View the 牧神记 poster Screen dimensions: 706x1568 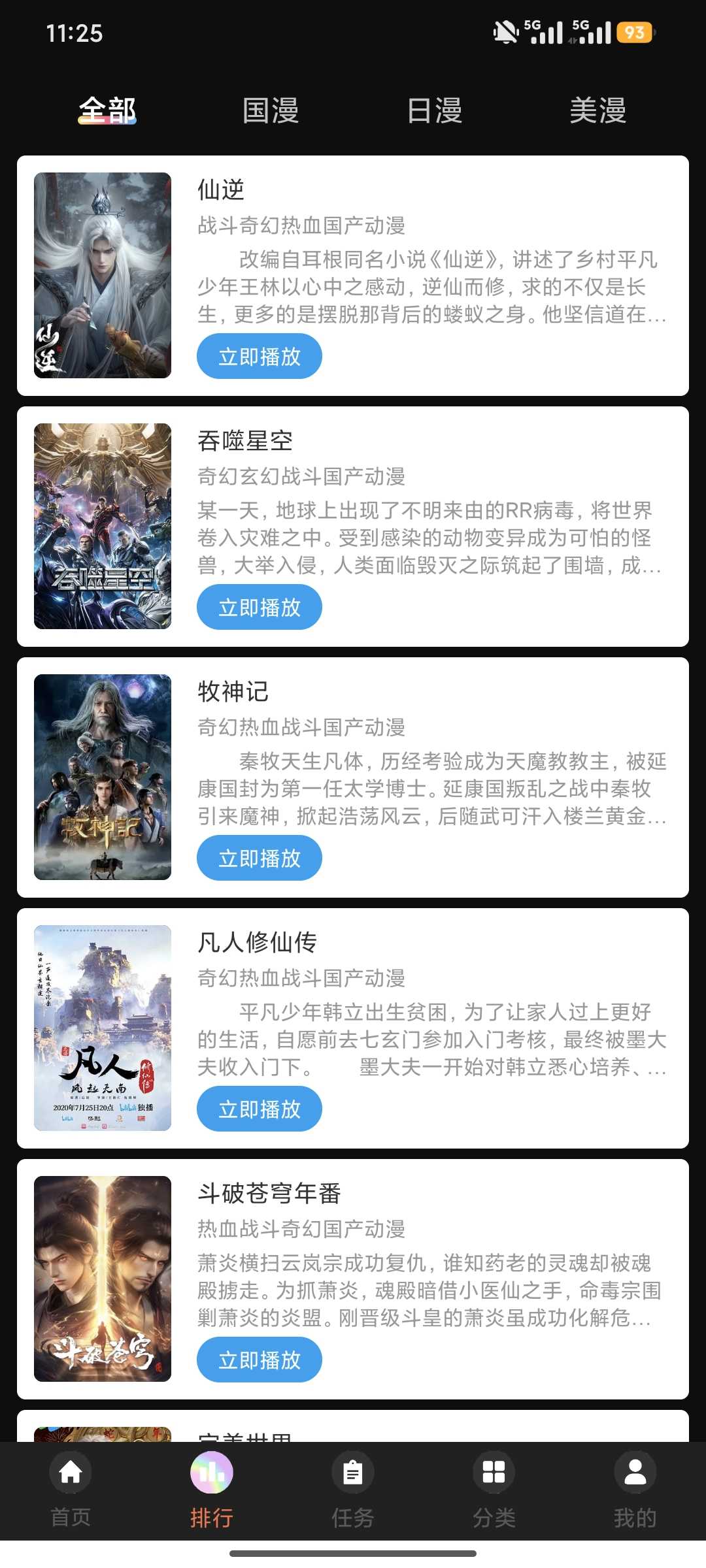pos(103,777)
